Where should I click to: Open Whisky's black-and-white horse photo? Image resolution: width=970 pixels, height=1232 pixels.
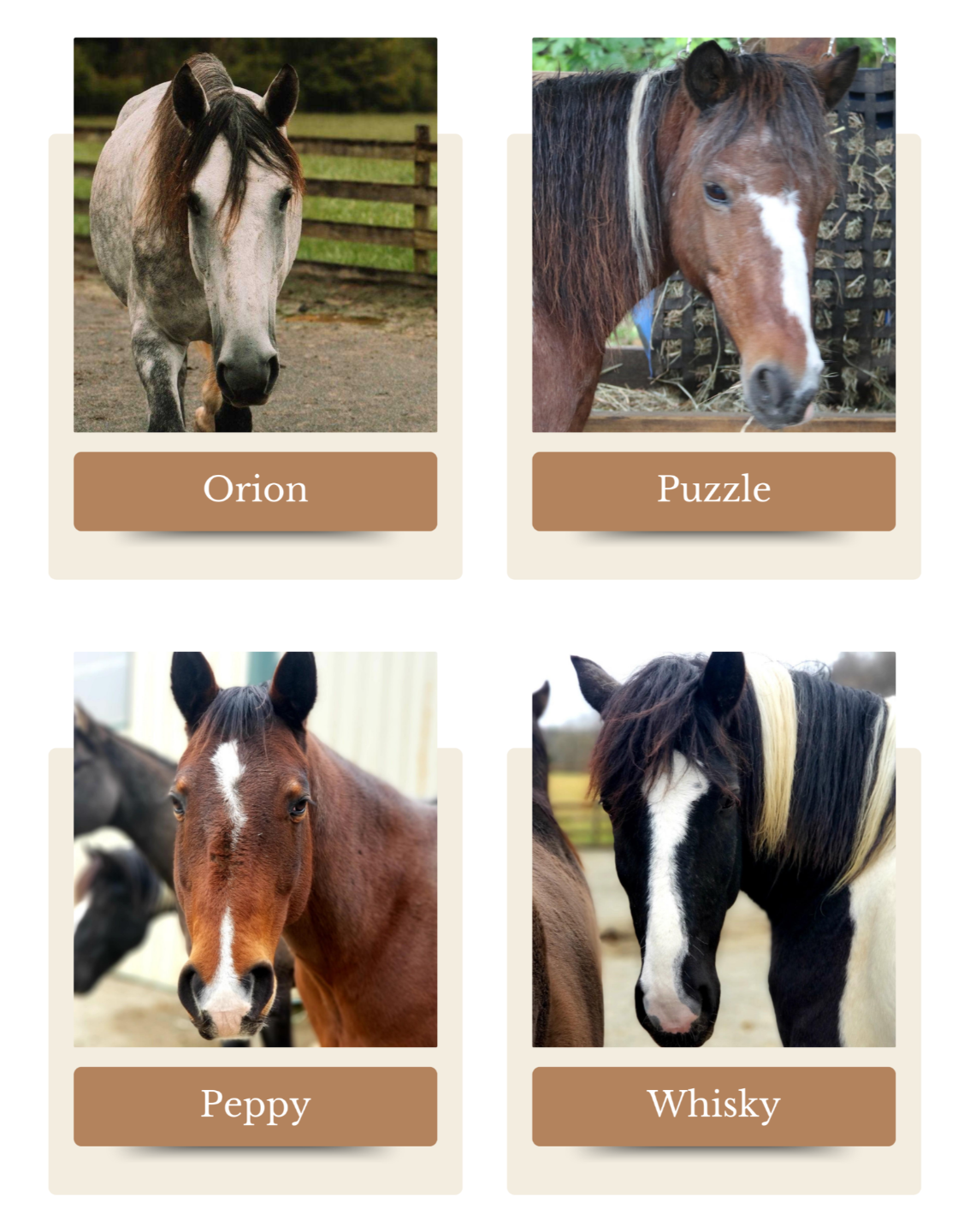click(713, 850)
